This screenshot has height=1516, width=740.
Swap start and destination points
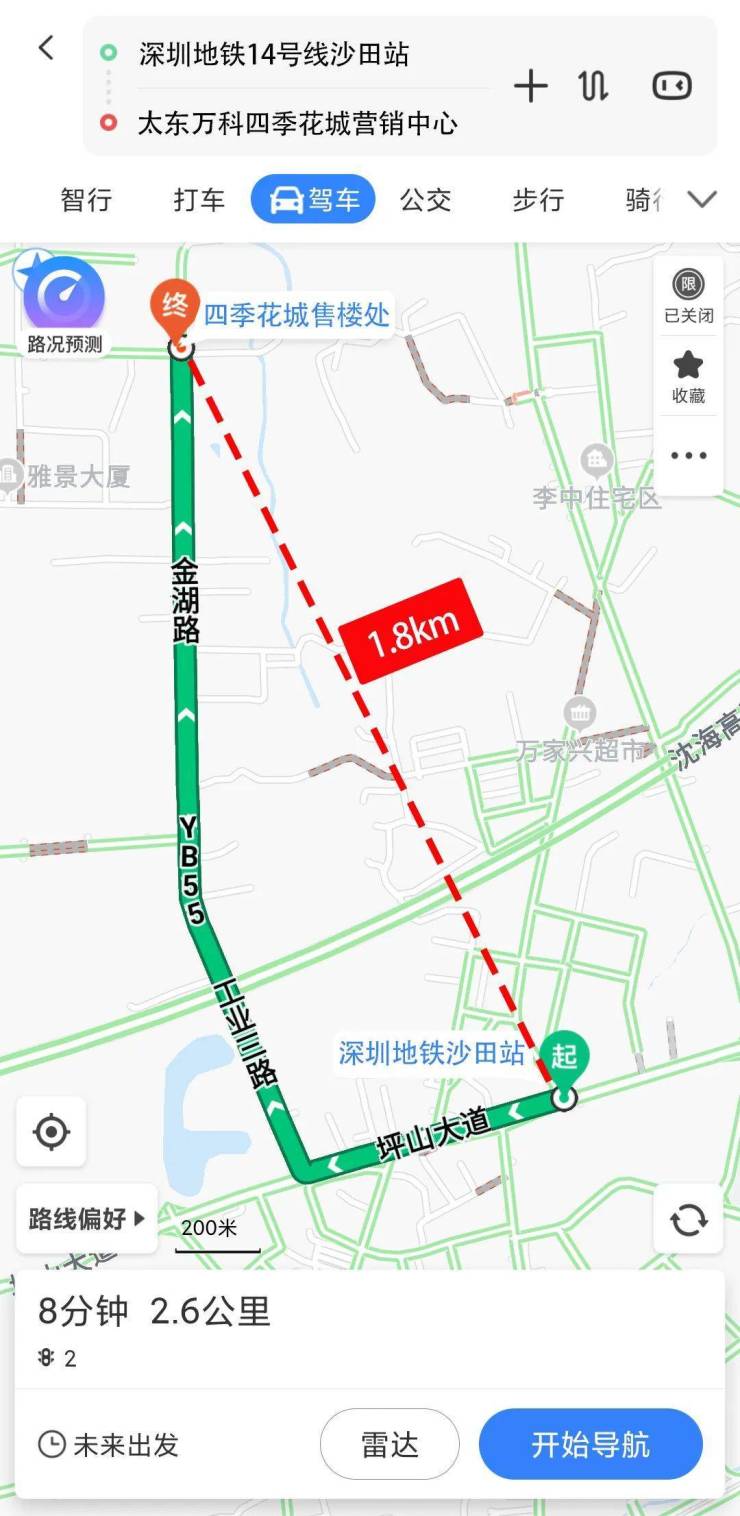click(593, 87)
